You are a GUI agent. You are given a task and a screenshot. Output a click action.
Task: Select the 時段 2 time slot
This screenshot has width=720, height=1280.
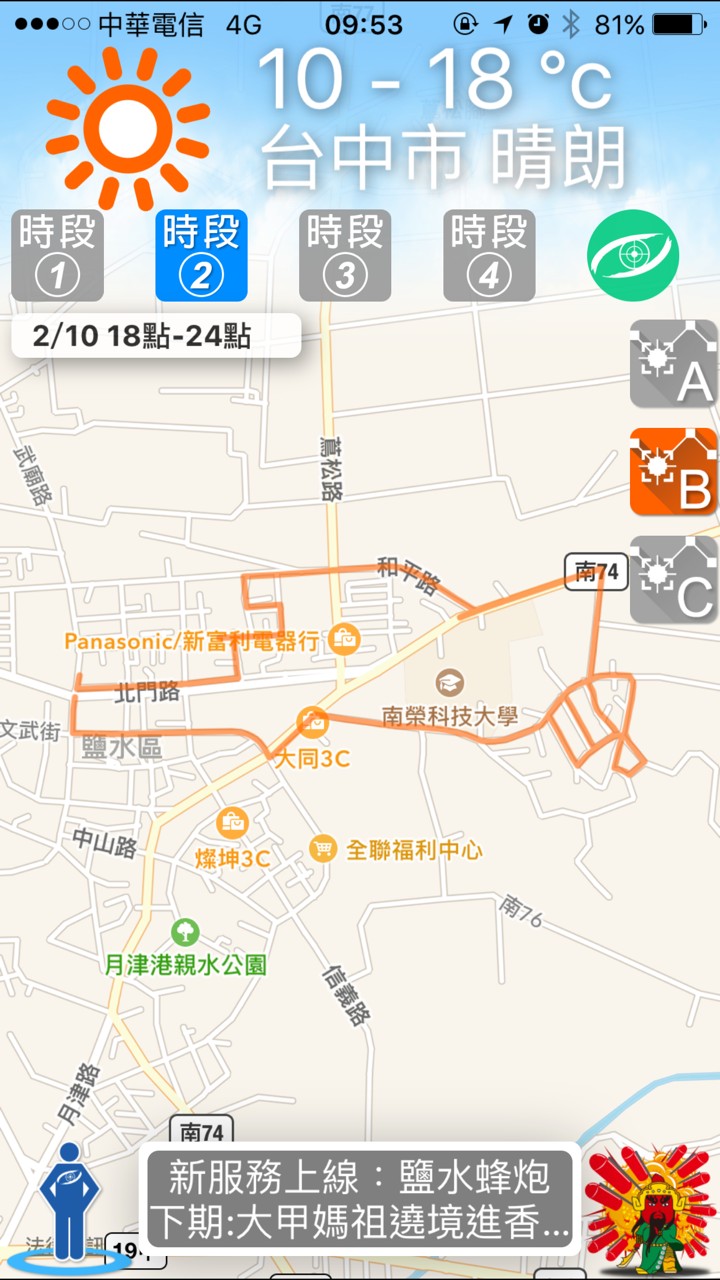coord(201,256)
